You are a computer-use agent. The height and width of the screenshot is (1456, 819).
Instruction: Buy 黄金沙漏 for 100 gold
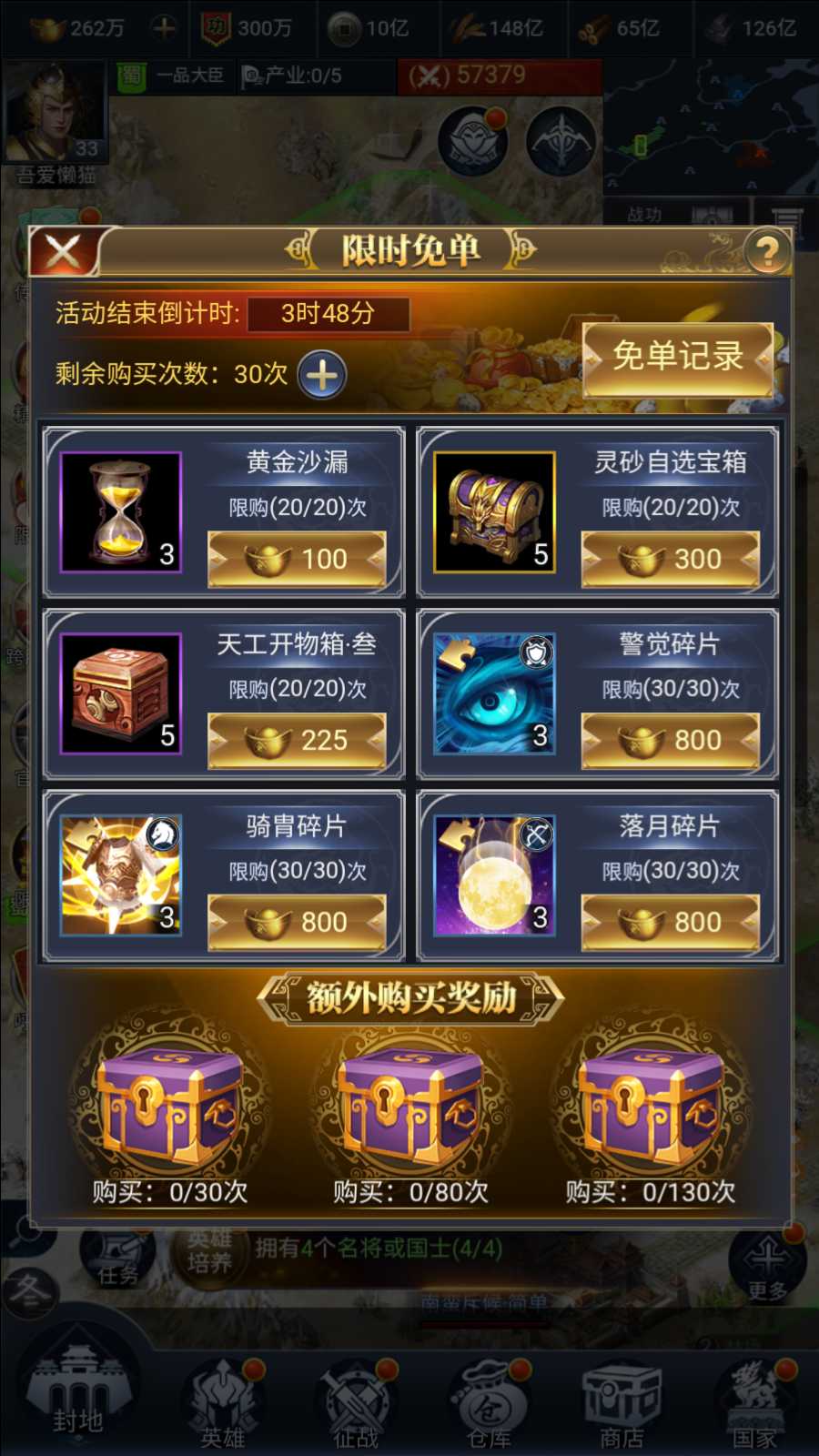(297, 559)
